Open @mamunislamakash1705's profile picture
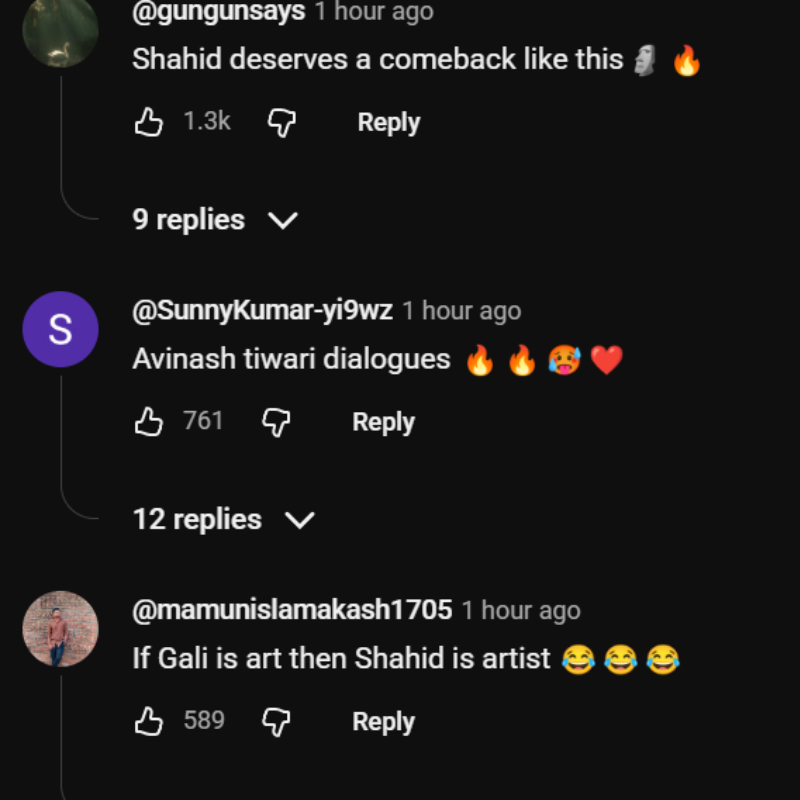This screenshot has height=800, width=800. pos(60,628)
